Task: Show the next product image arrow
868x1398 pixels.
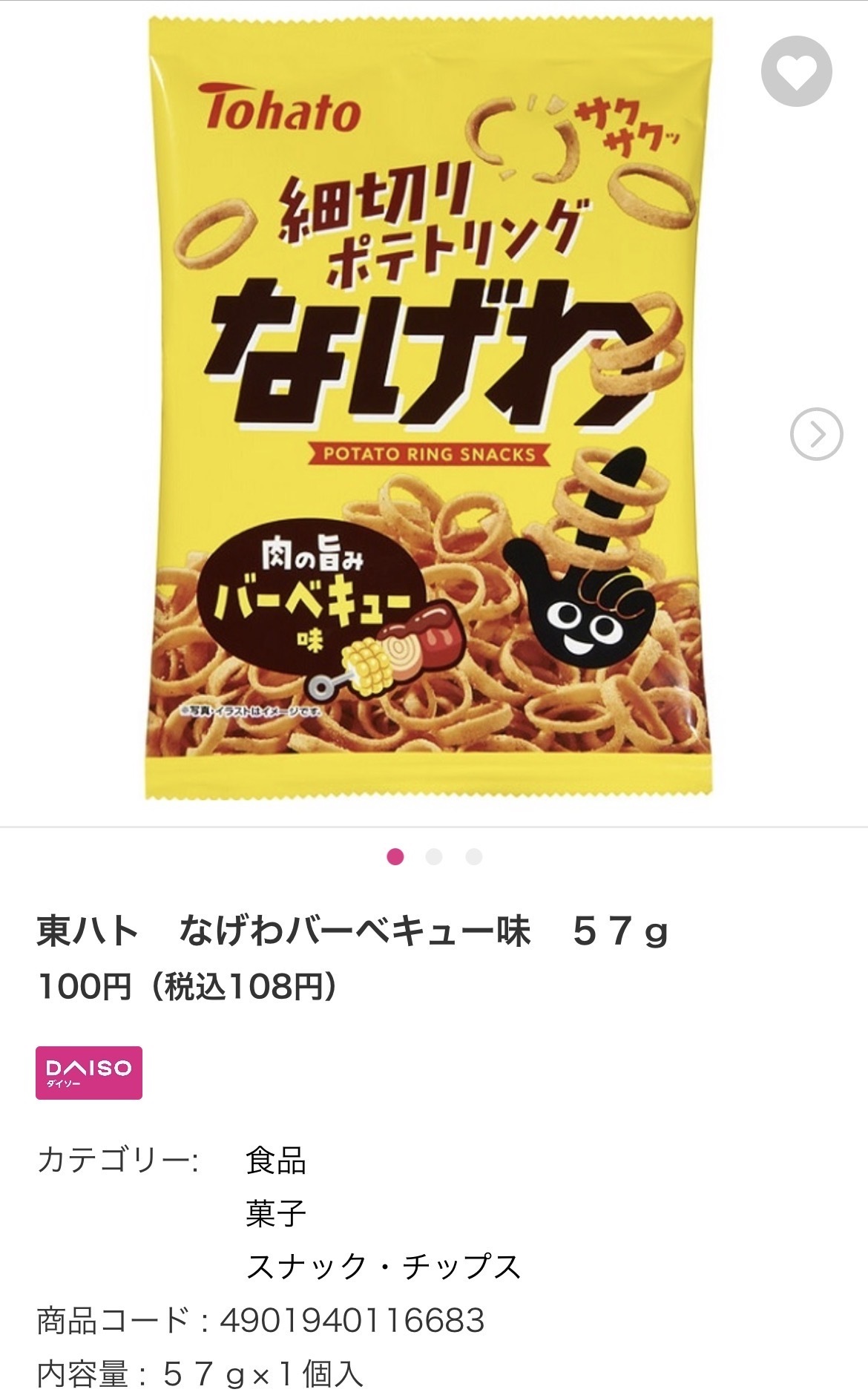Action: coord(816,433)
